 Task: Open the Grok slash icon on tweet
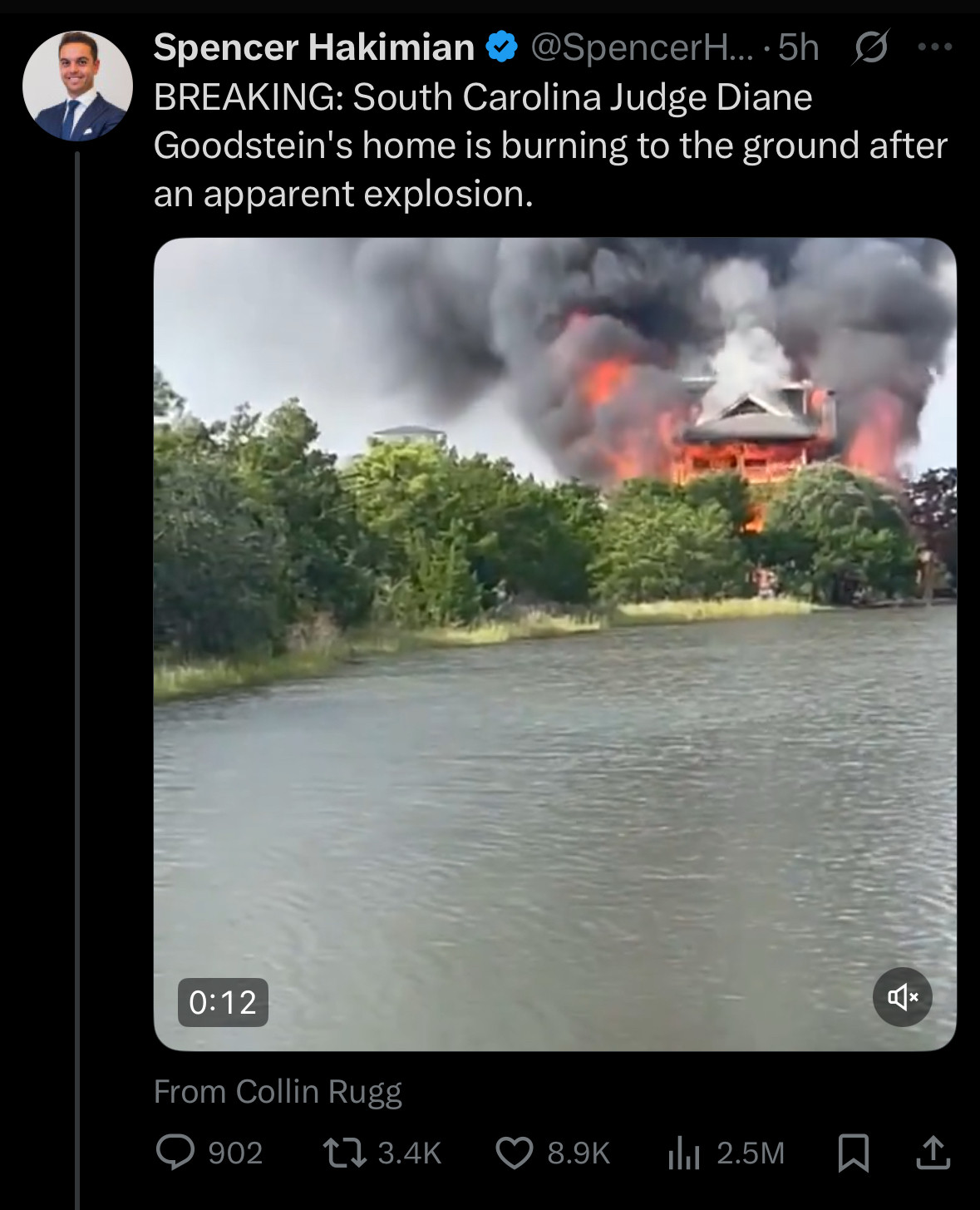(x=870, y=47)
